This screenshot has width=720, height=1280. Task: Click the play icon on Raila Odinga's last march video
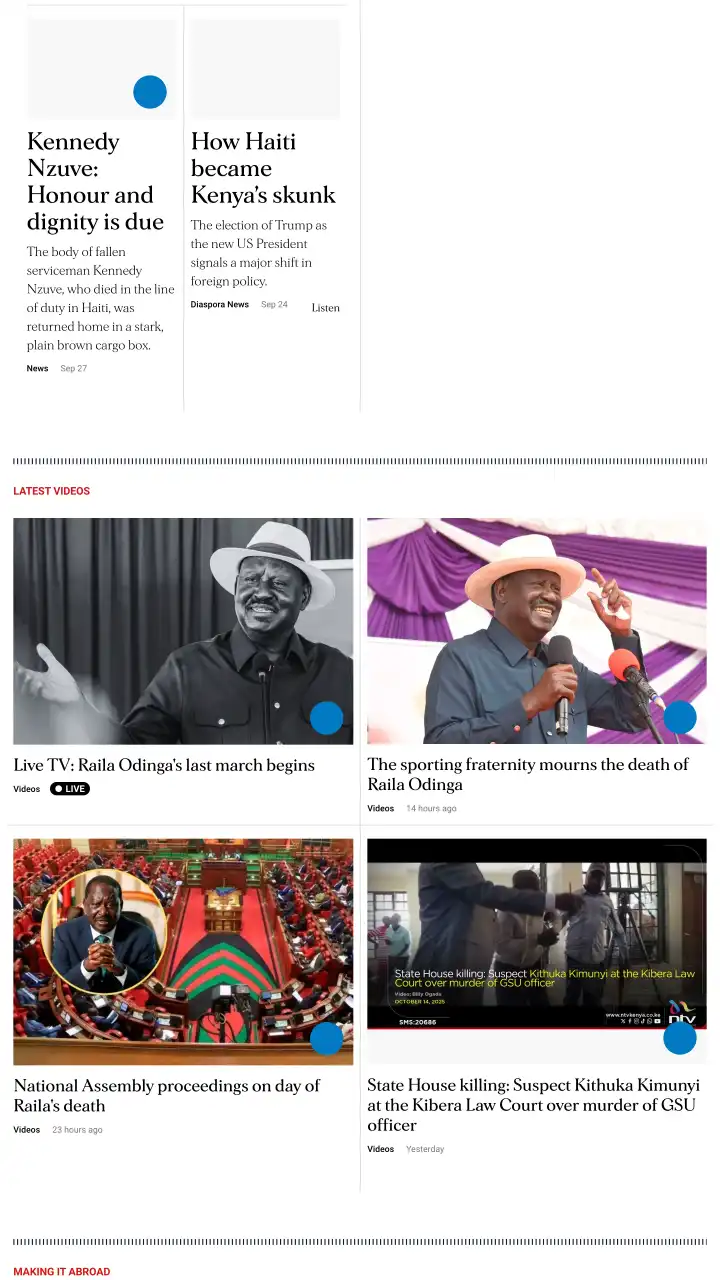[326, 717]
